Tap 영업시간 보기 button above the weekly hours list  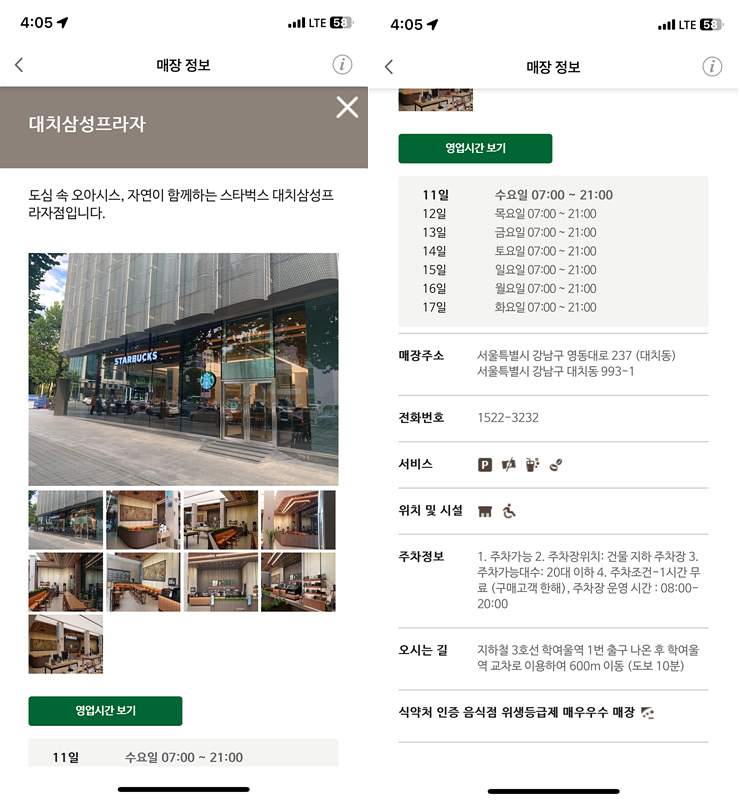tap(475, 148)
